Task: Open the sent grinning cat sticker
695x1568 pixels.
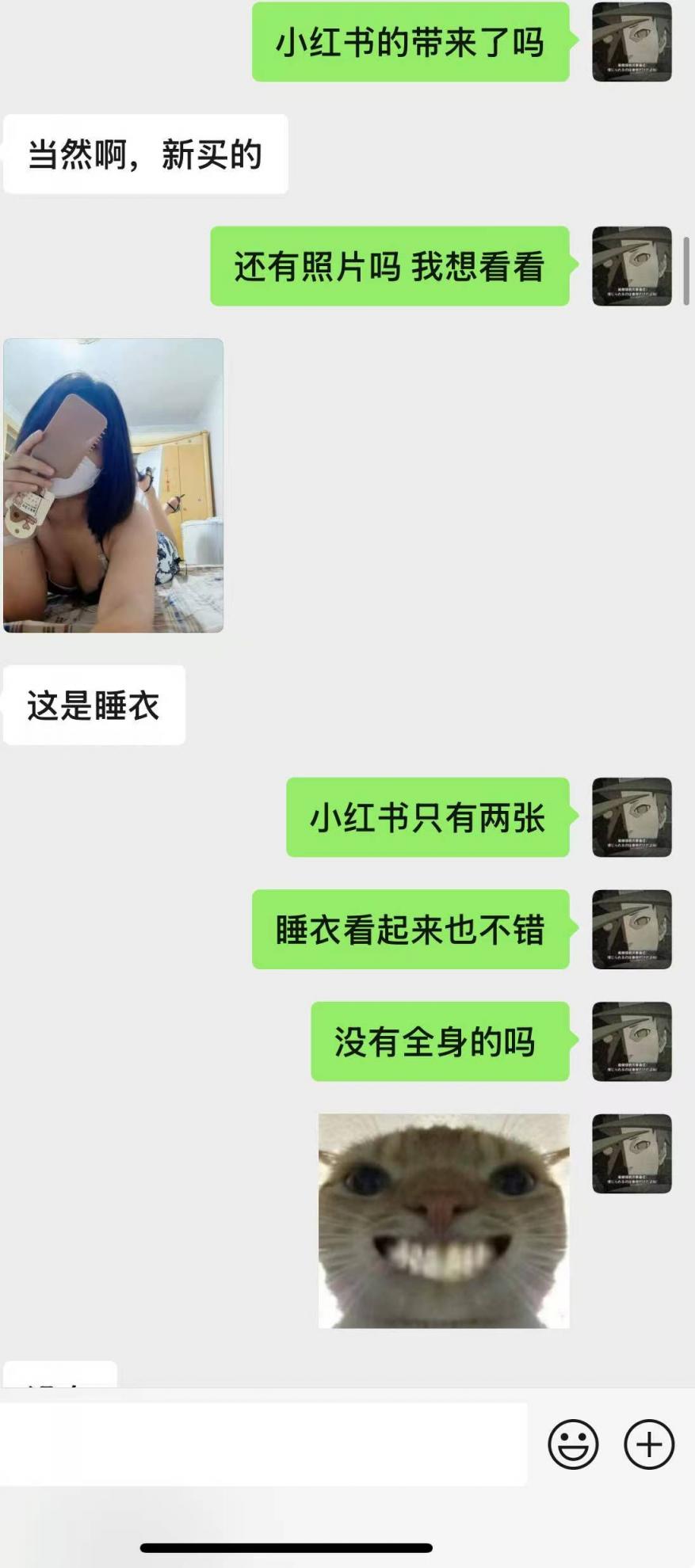Action: [444, 1220]
